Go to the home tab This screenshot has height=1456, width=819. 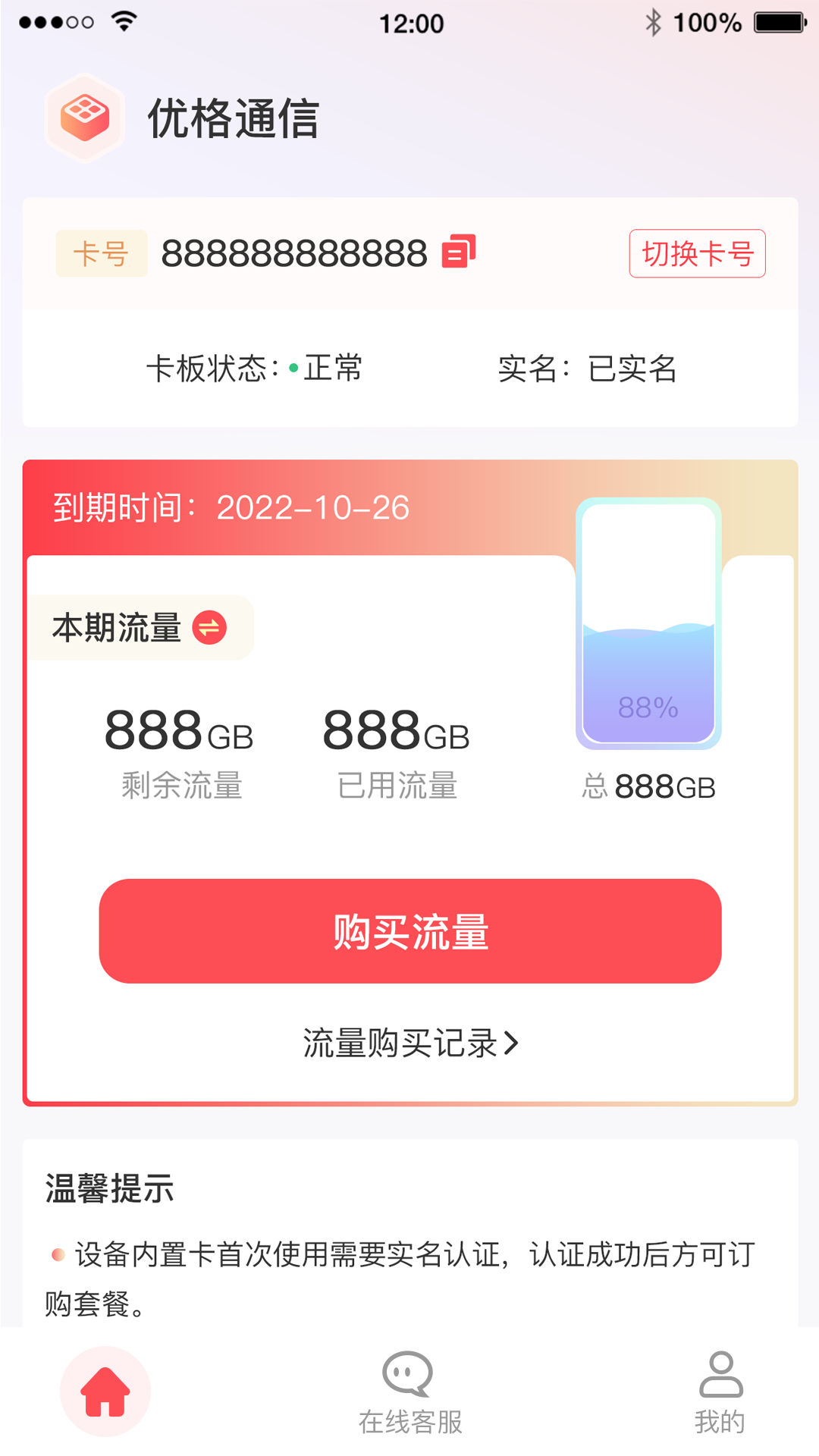tap(105, 1392)
